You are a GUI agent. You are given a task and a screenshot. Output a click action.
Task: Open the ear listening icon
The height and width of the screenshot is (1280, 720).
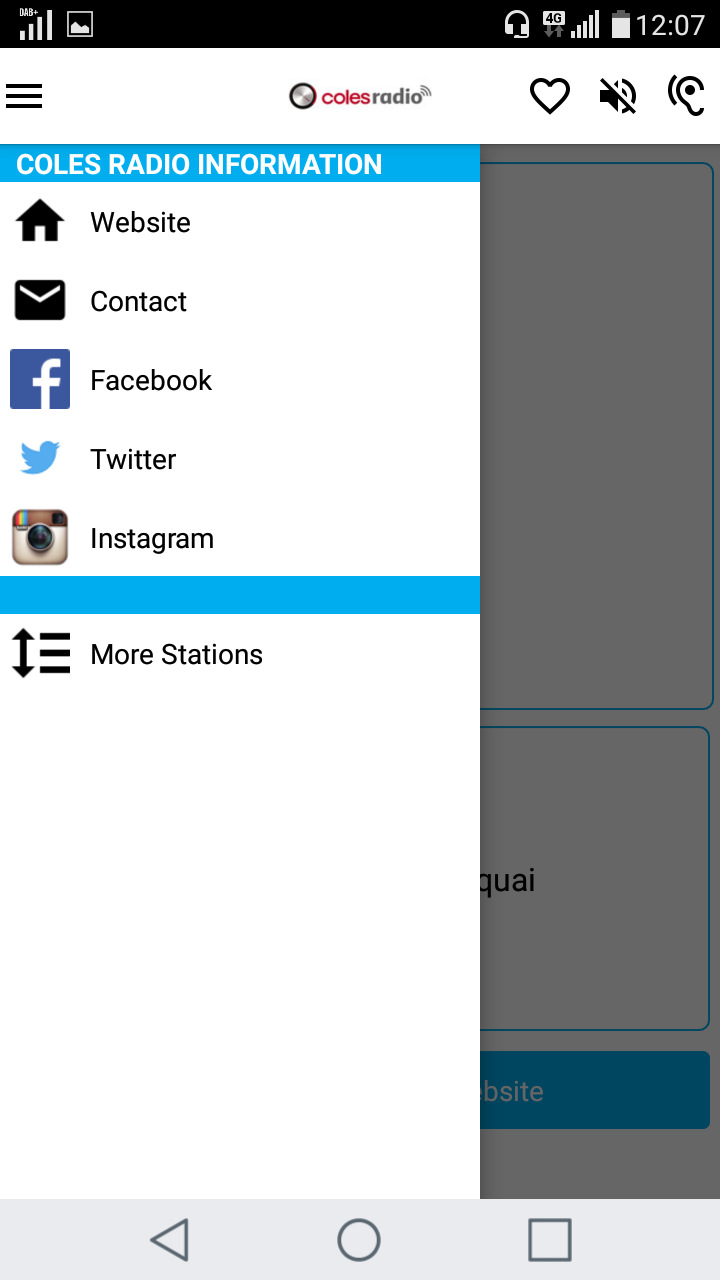pyautogui.click(x=686, y=96)
